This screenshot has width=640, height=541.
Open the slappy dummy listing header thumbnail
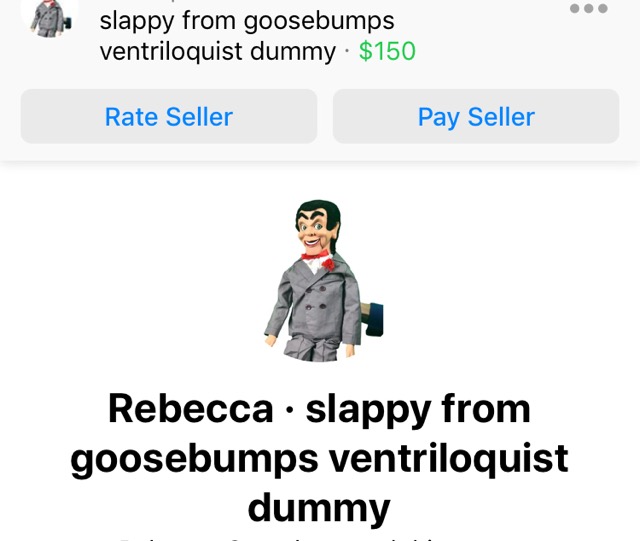tap(49, 17)
